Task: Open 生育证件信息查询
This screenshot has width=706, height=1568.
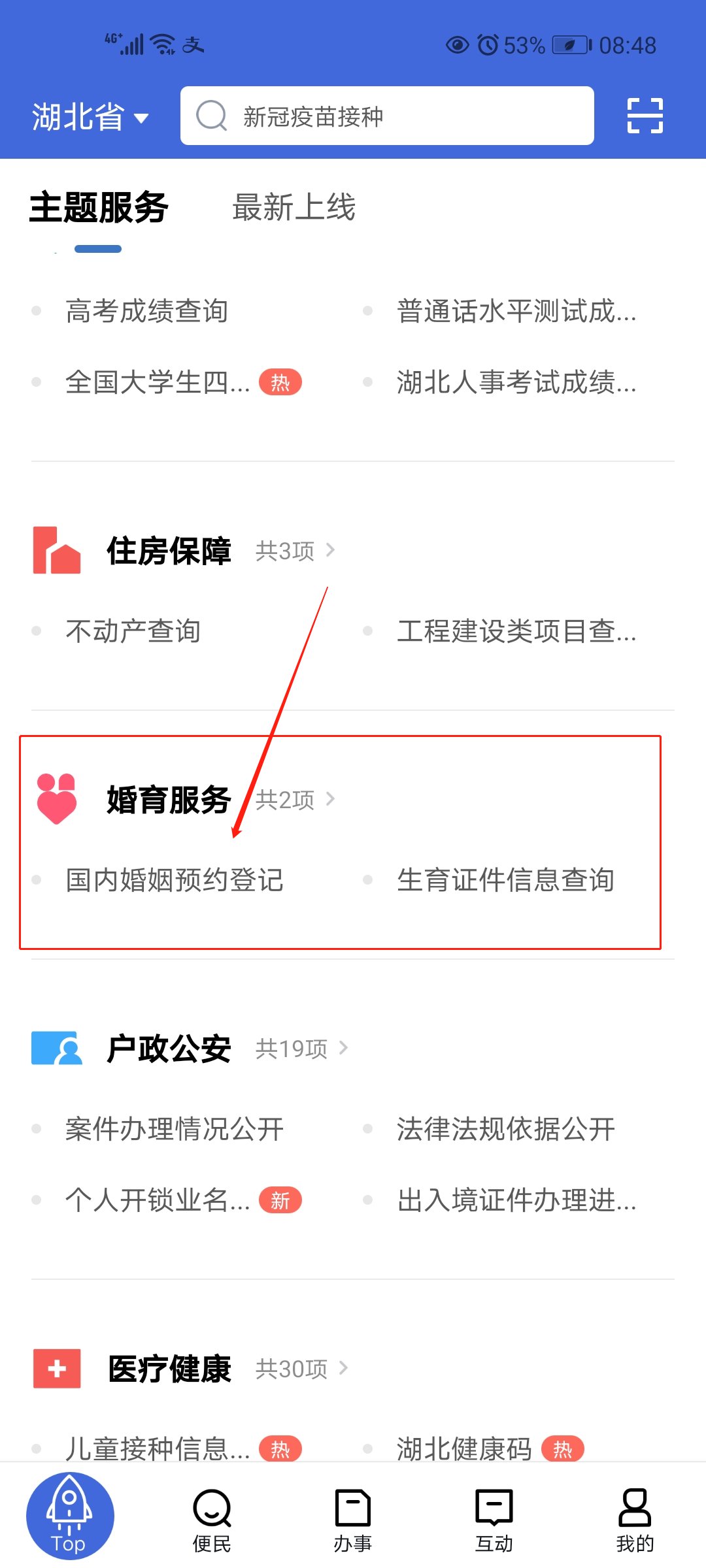Action: (505, 880)
